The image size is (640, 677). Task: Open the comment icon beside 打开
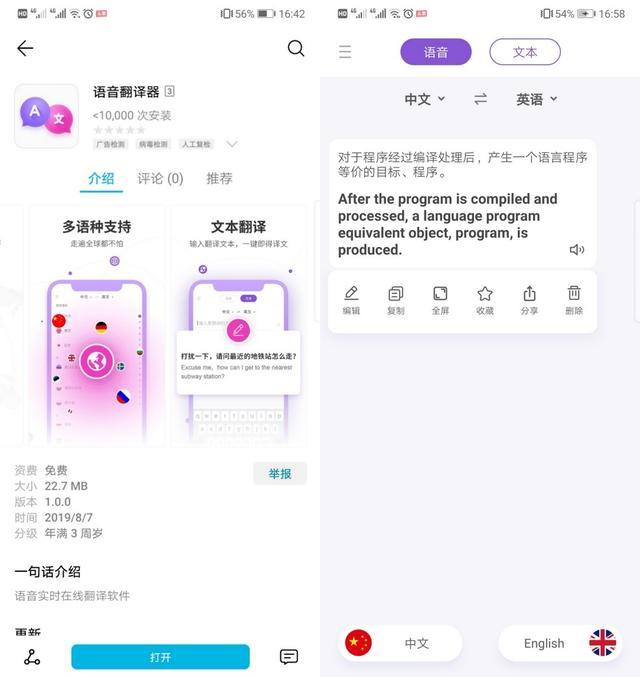point(288,657)
